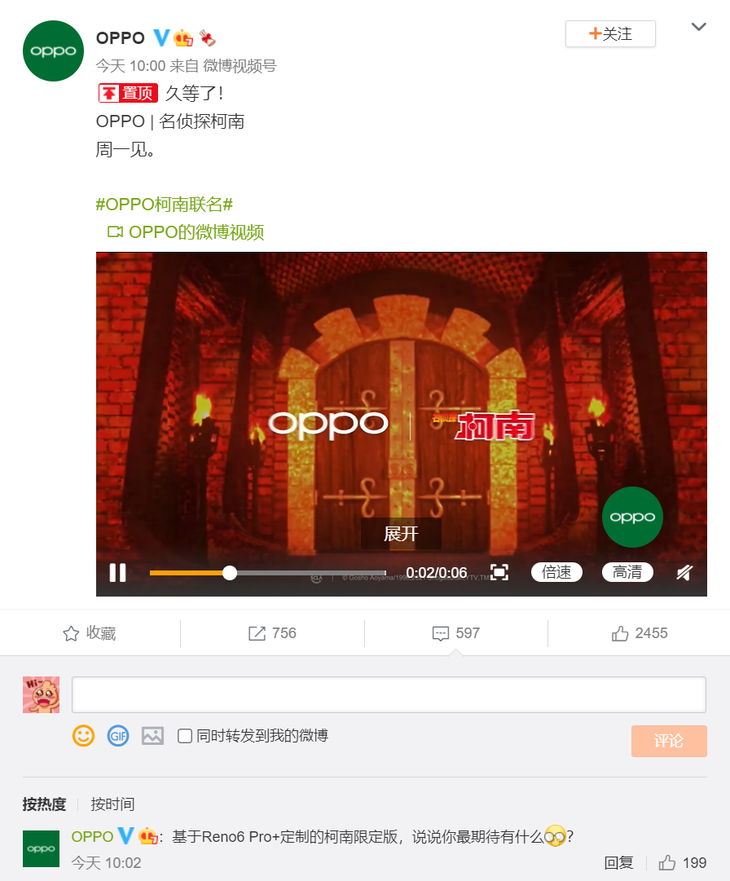Open the OPPO的微博视频 link
Image resolution: width=730 pixels, height=881 pixels.
coord(195,232)
